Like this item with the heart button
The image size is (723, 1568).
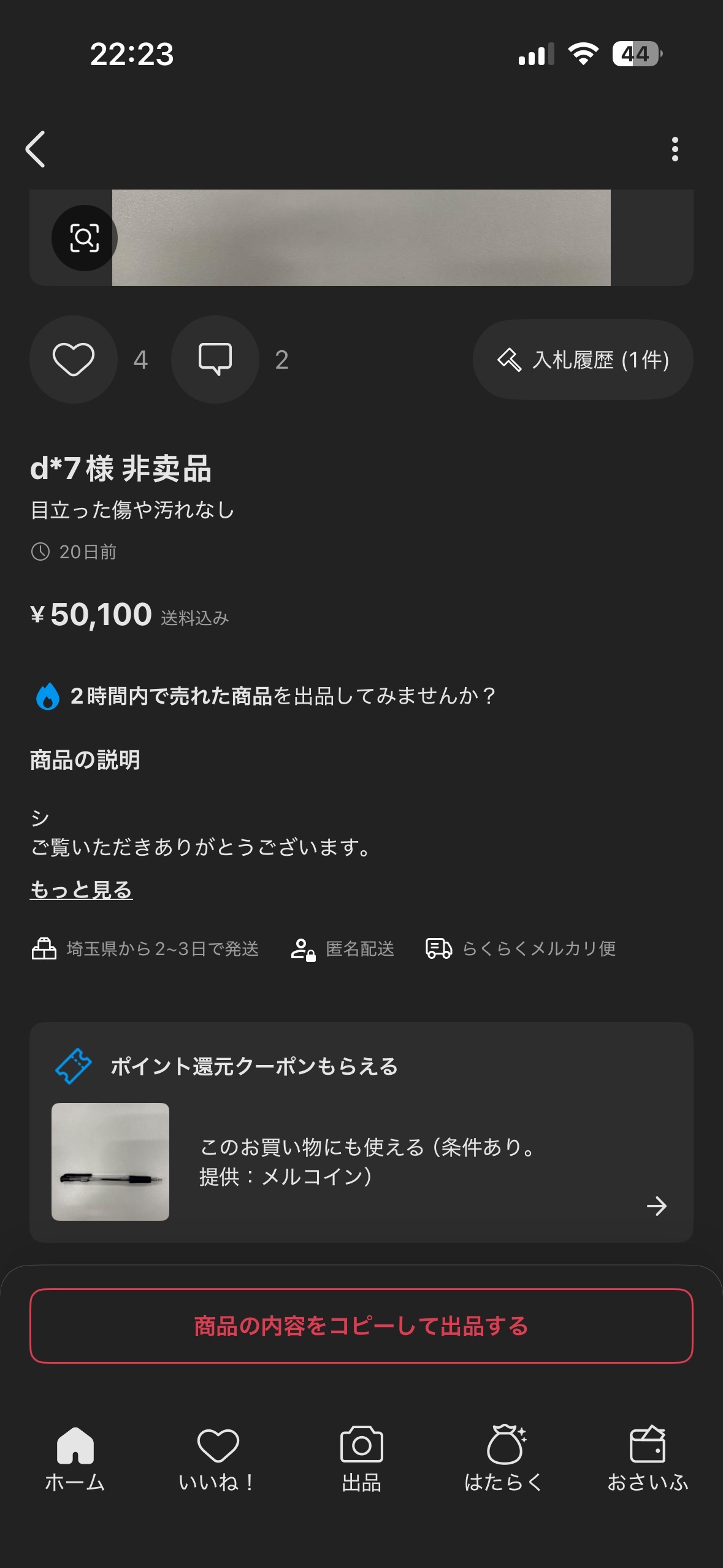click(74, 359)
